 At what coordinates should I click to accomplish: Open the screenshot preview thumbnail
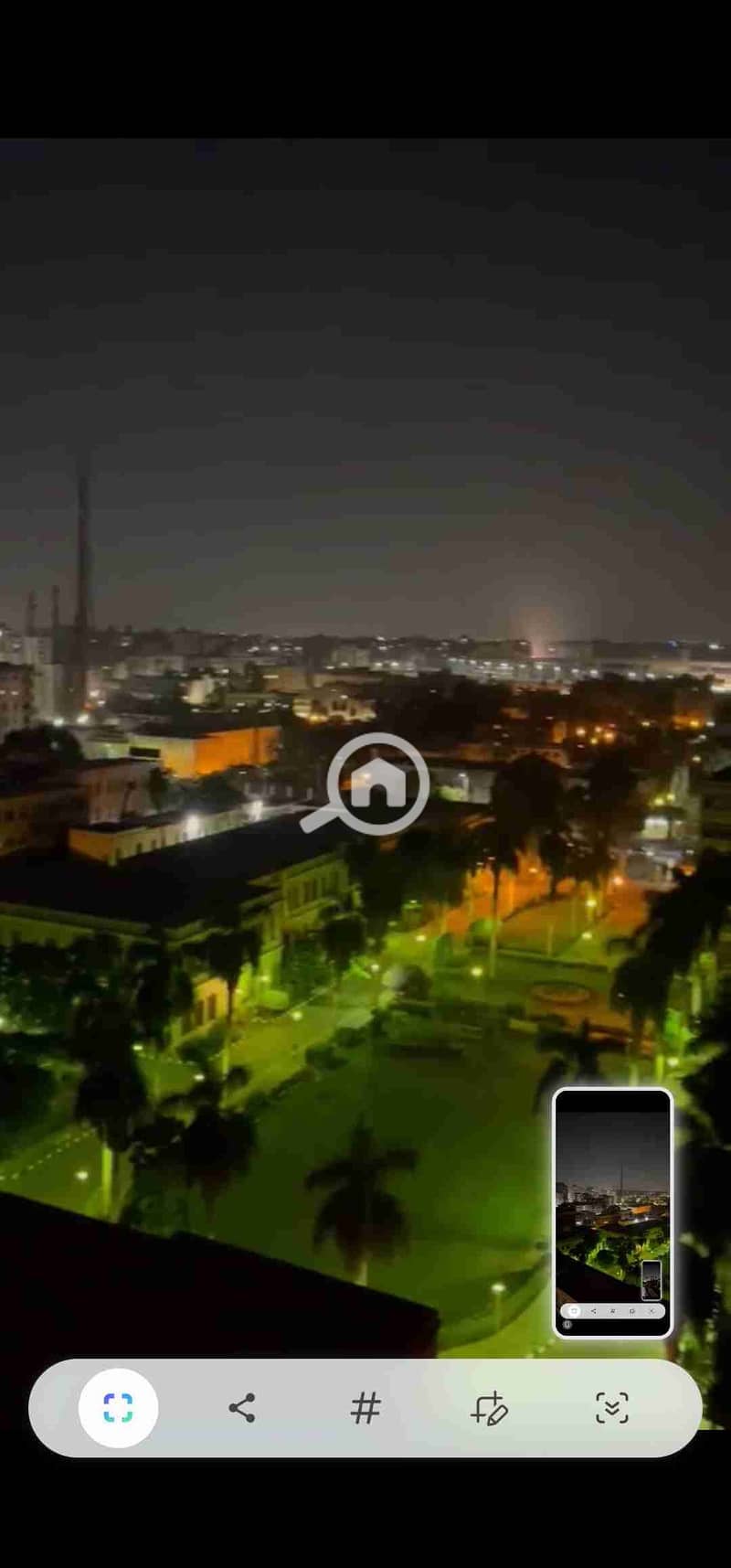[612, 1212]
